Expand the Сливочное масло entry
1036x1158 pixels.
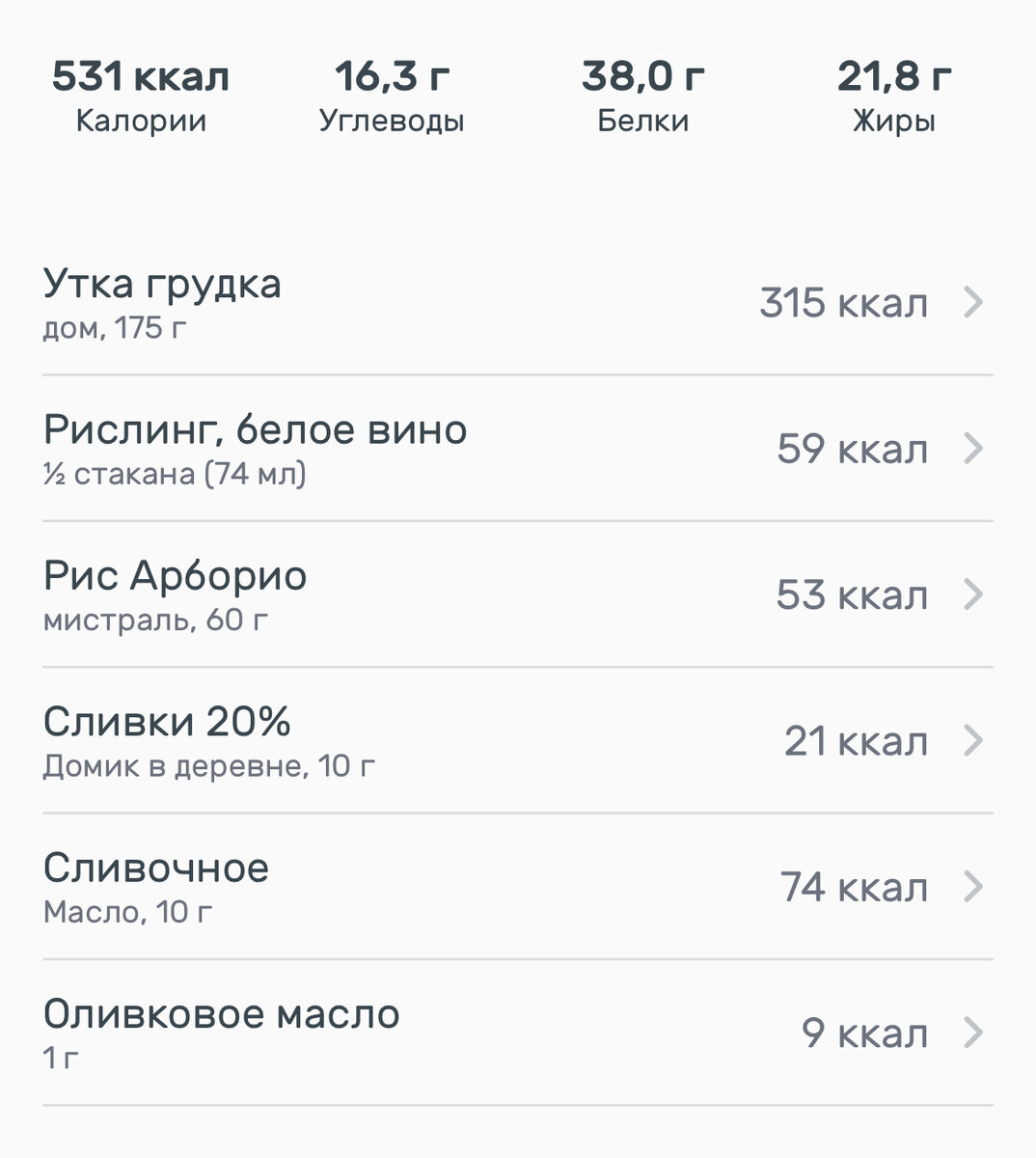(972, 886)
